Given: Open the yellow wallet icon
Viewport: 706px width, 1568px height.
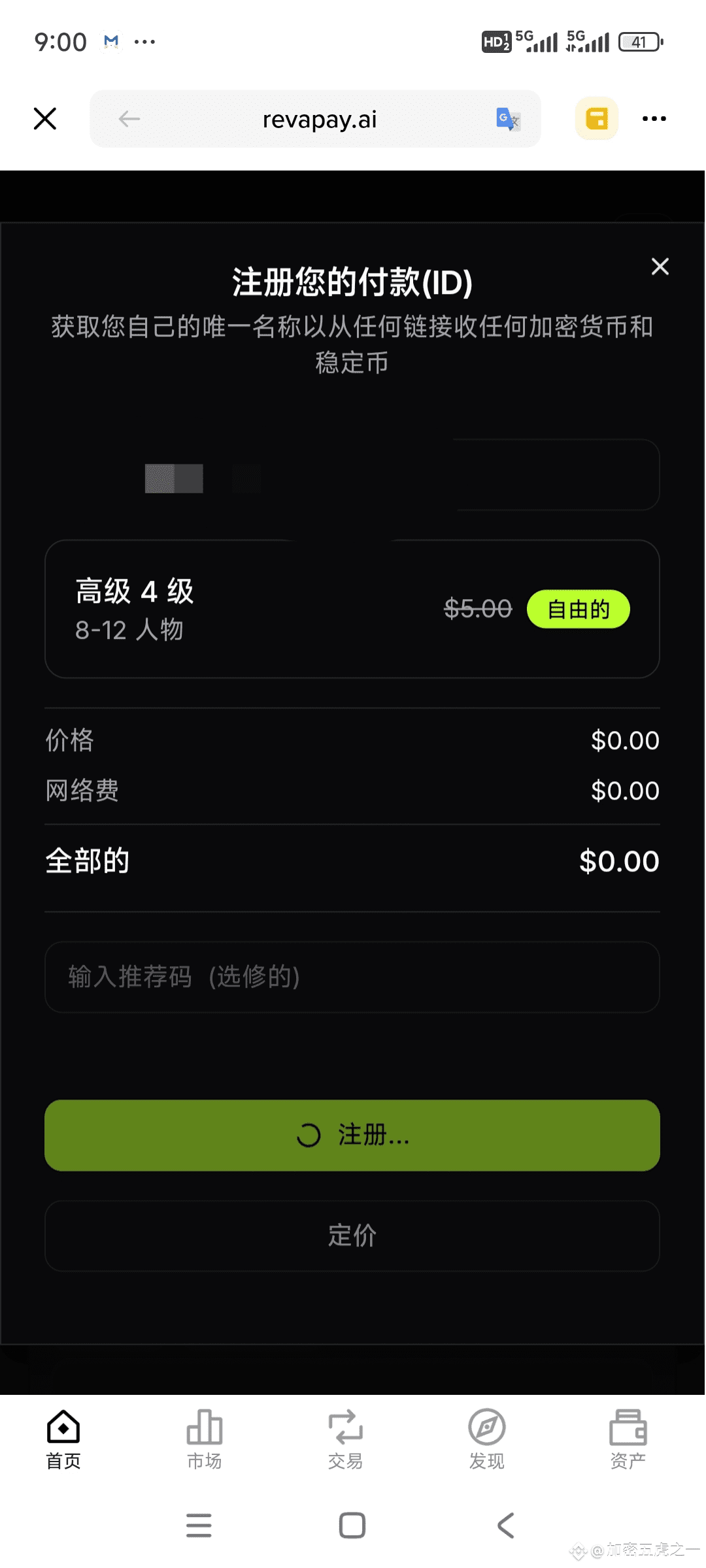Looking at the screenshot, I should (596, 119).
